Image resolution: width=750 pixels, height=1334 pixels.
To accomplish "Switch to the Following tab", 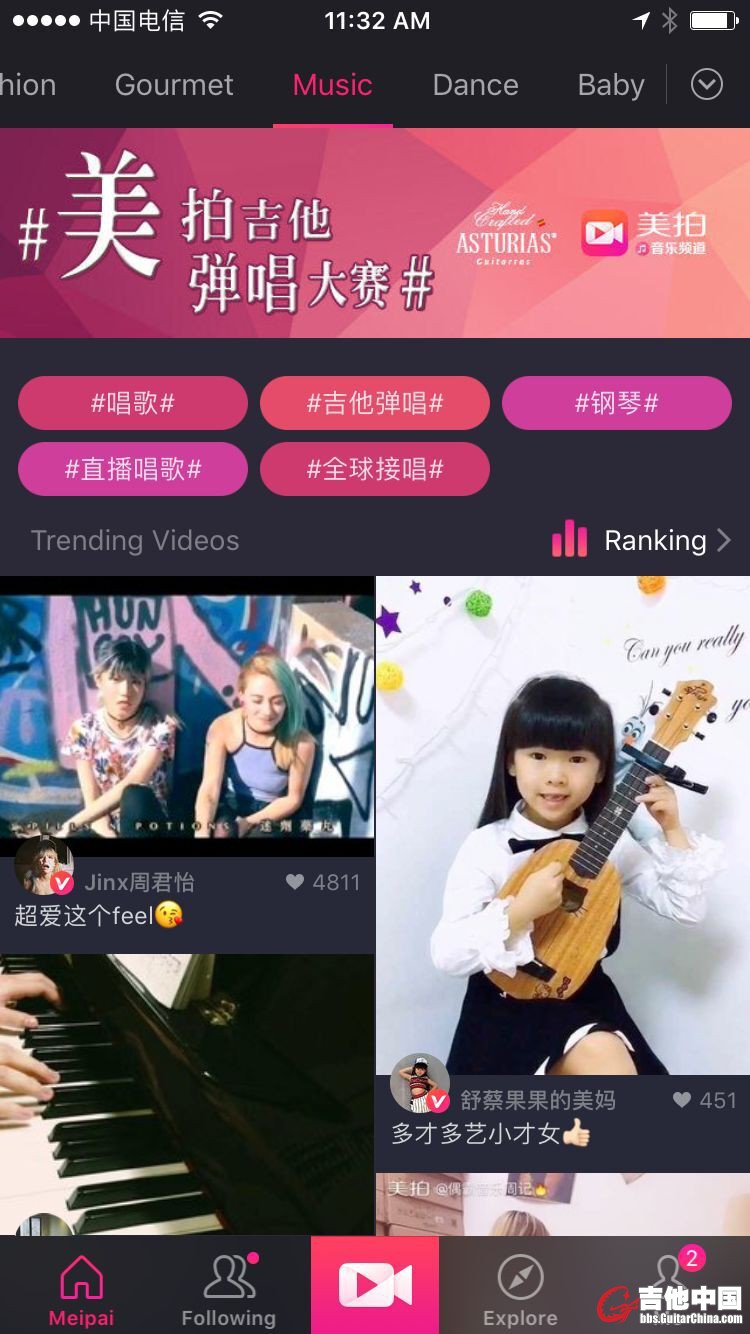I will pyautogui.click(x=229, y=1290).
